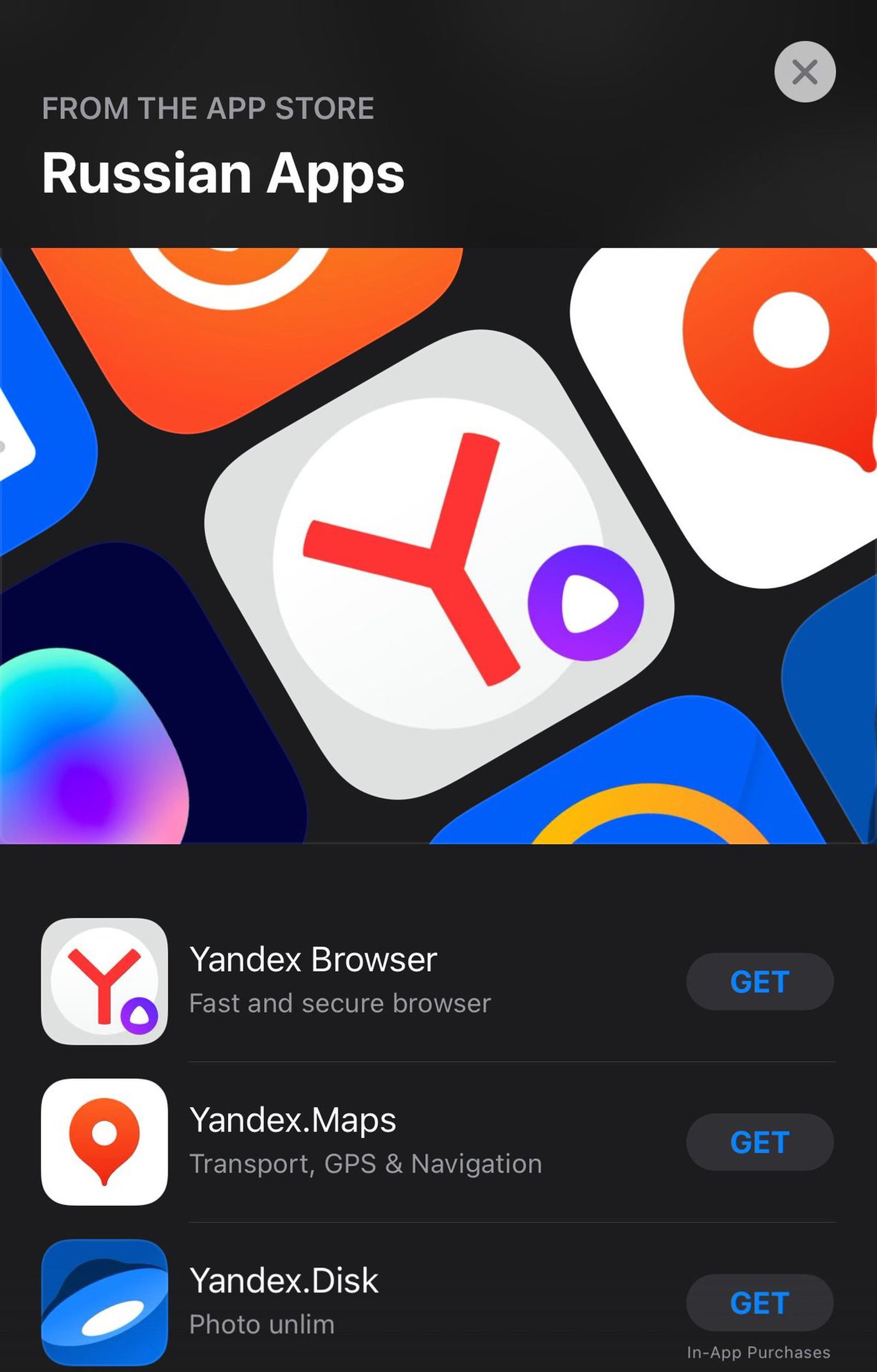The width and height of the screenshot is (877, 1372).
Task: Get the Yandex.Maps app
Action: click(759, 1142)
